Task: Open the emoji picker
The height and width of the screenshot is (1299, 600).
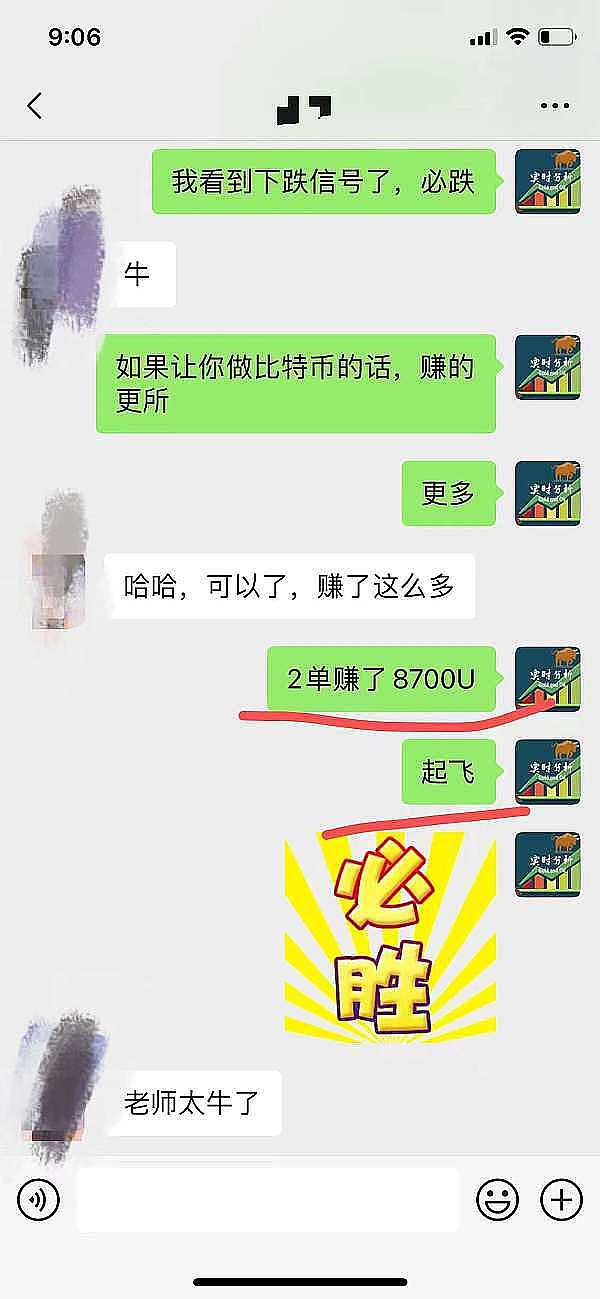Action: (497, 1199)
